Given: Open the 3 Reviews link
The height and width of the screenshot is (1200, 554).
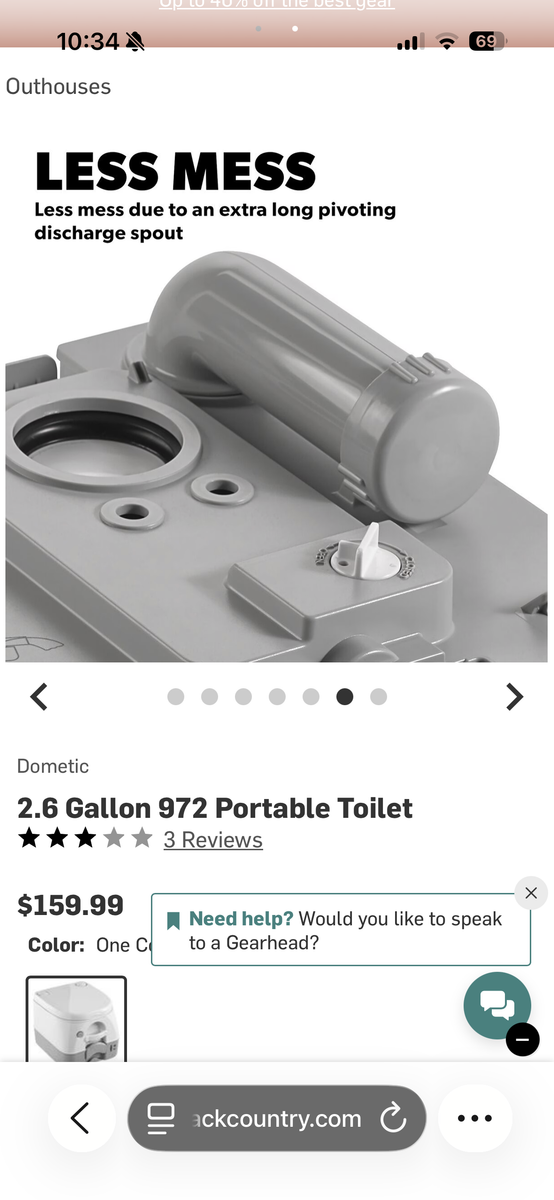Looking at the screenshot, I should click(x=213, y=840).
